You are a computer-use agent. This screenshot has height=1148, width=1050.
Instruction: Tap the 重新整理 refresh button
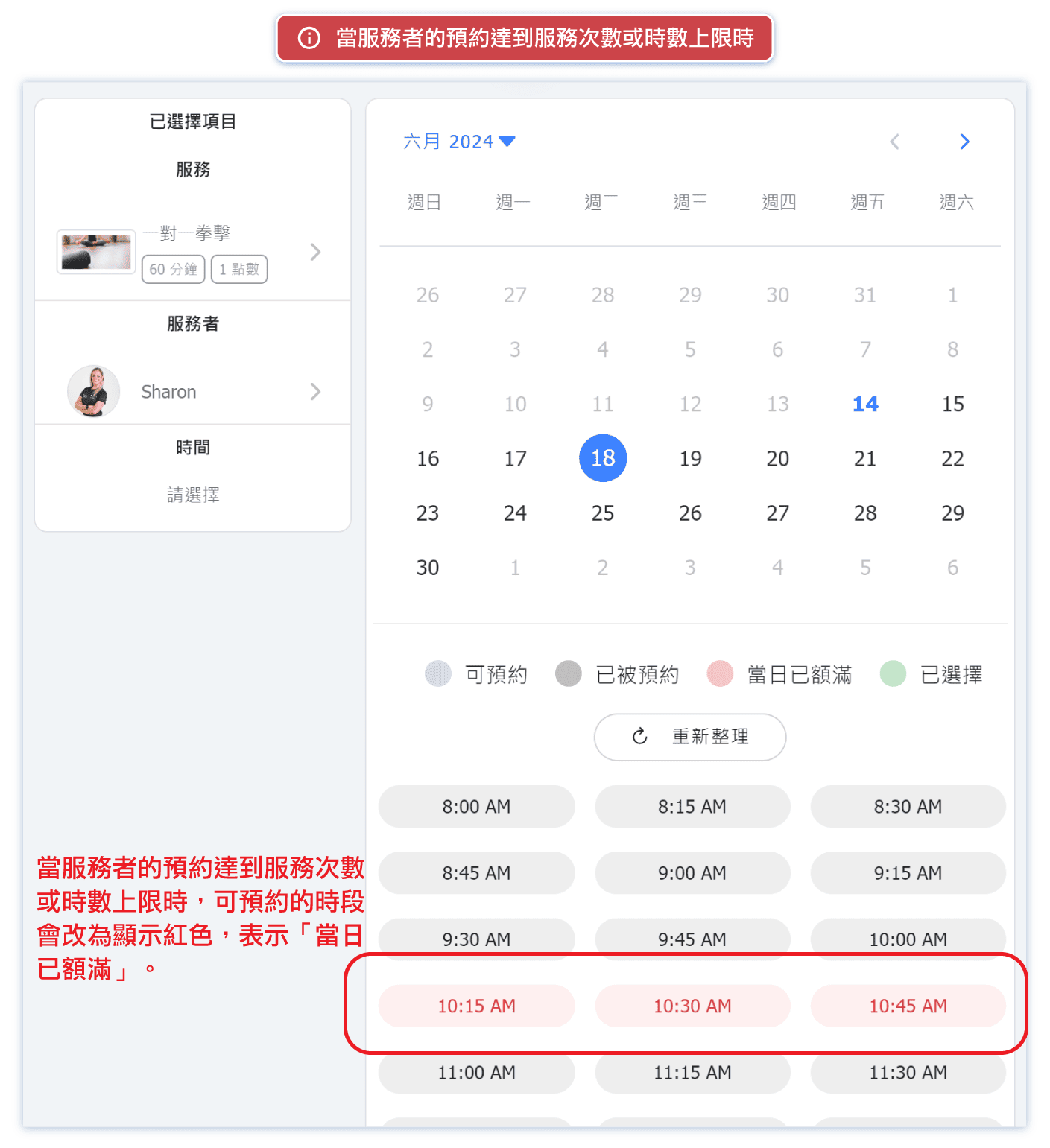click(689, 737)
